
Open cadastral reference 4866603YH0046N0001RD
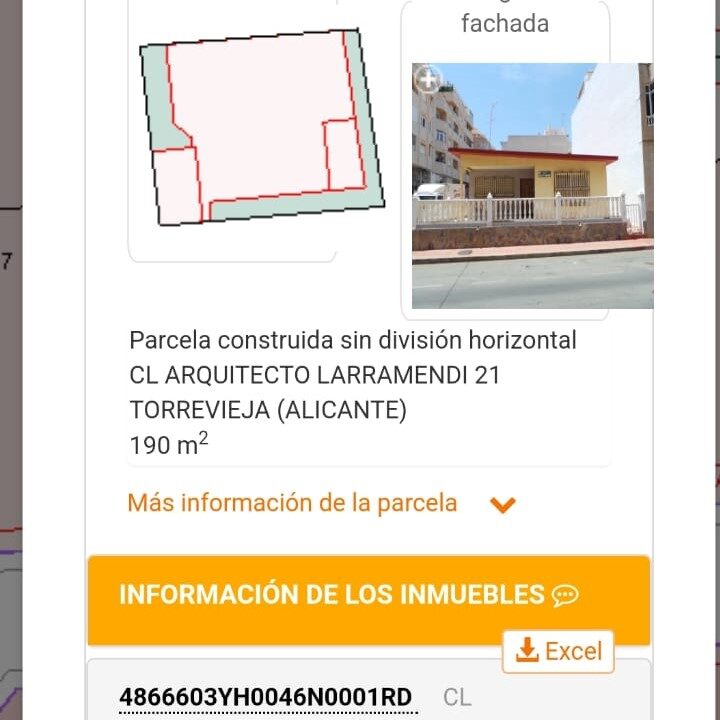(x=265, y=697)
